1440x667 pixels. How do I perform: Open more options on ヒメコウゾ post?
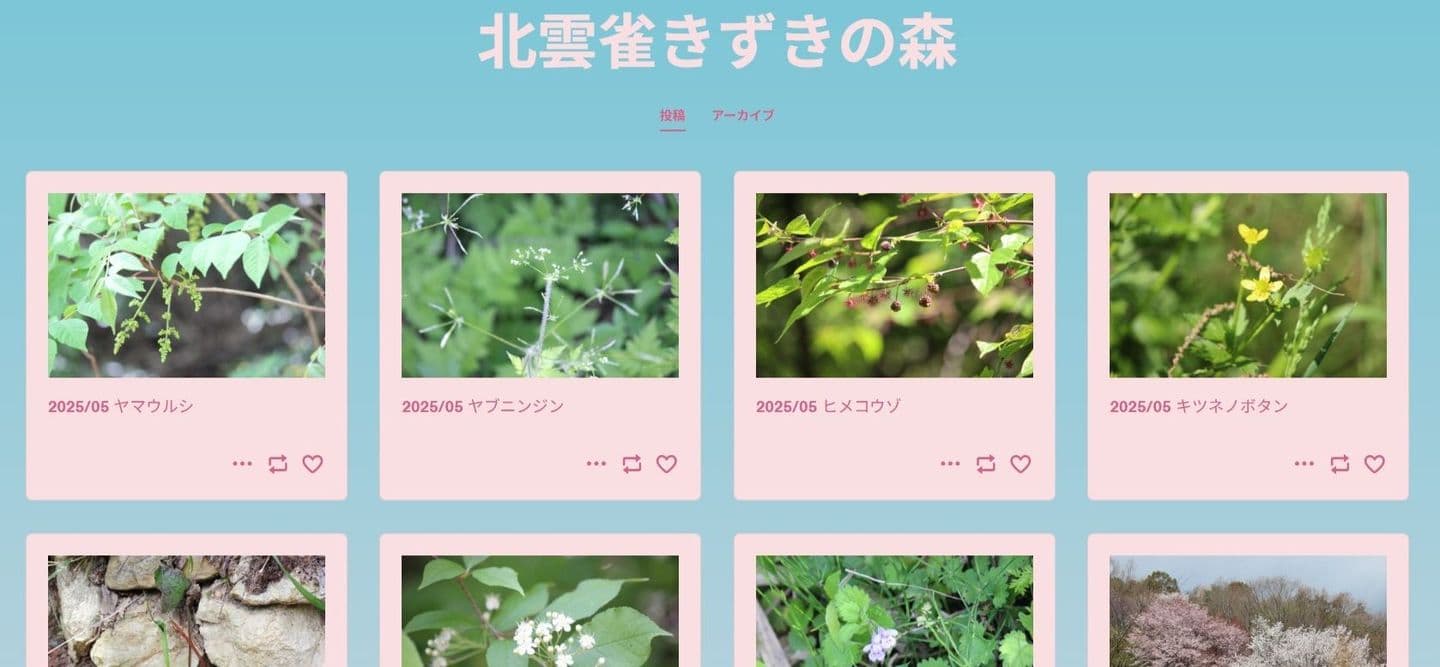click(950, 464)
